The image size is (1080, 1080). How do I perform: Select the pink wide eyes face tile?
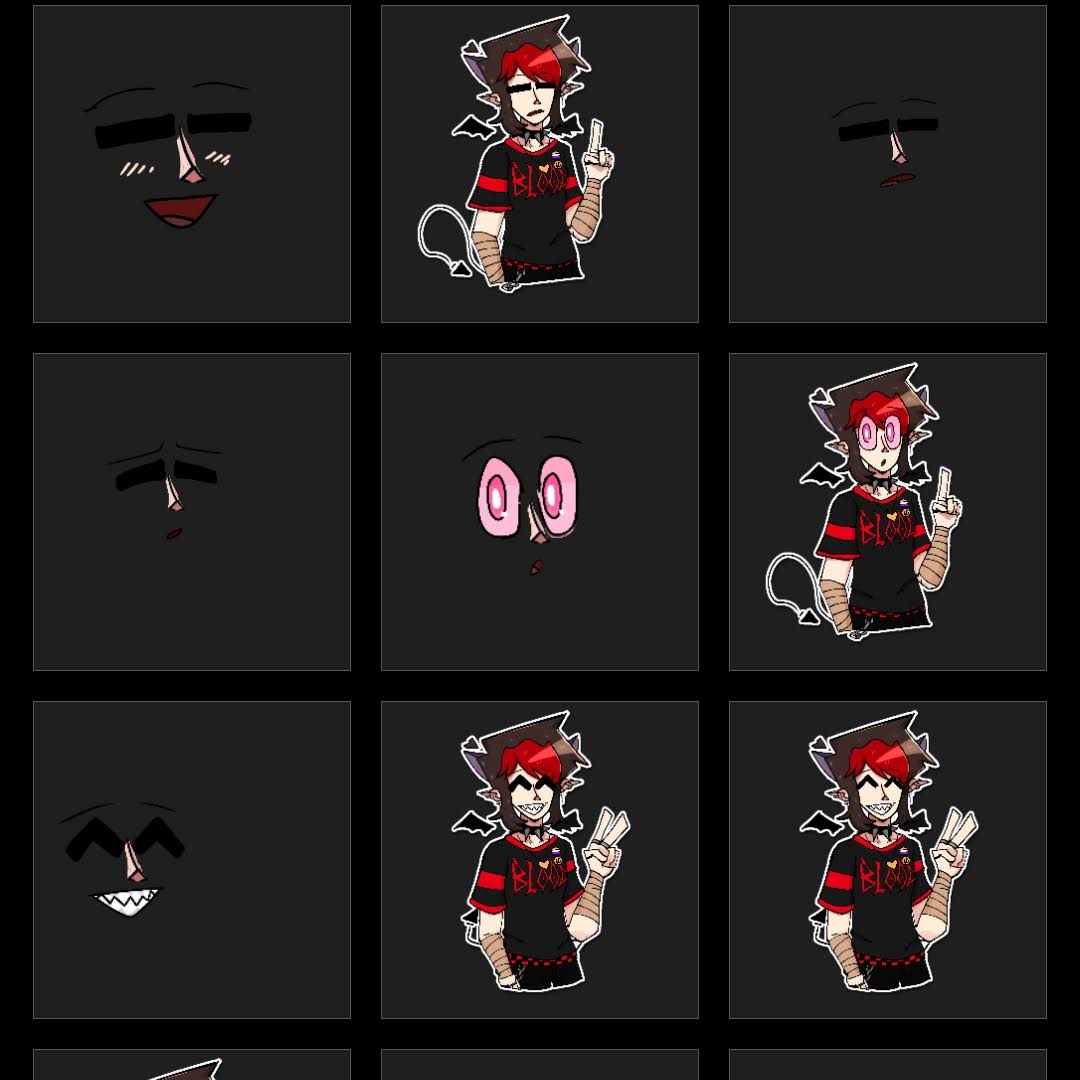click(539, 512)
